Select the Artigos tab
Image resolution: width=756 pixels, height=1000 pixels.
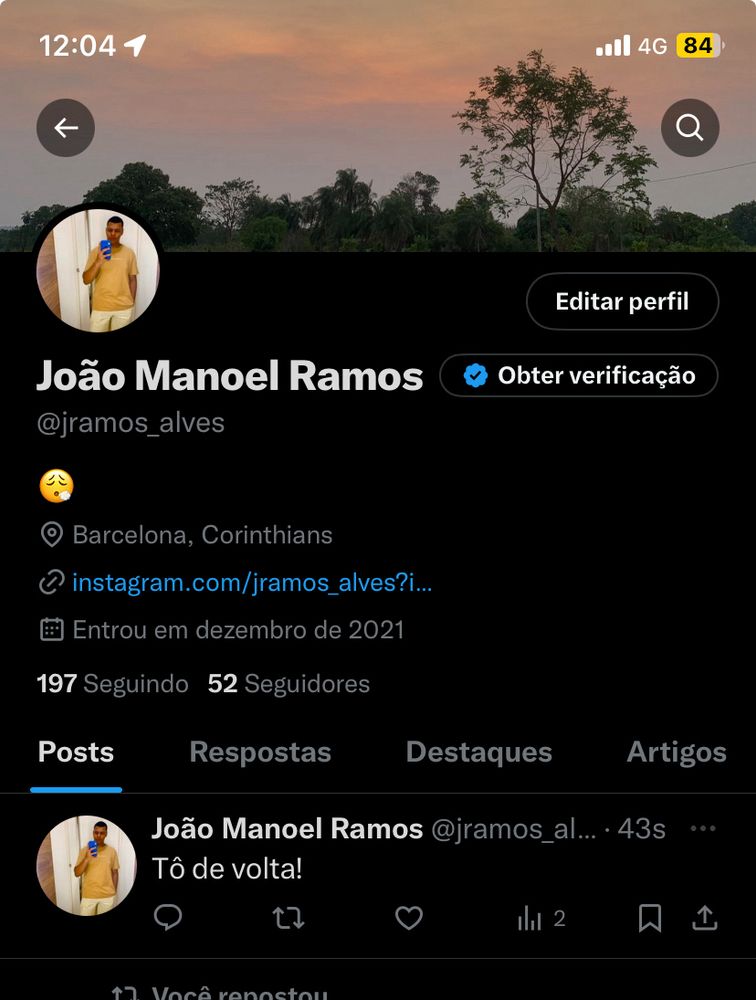click(x=676, y=752)
